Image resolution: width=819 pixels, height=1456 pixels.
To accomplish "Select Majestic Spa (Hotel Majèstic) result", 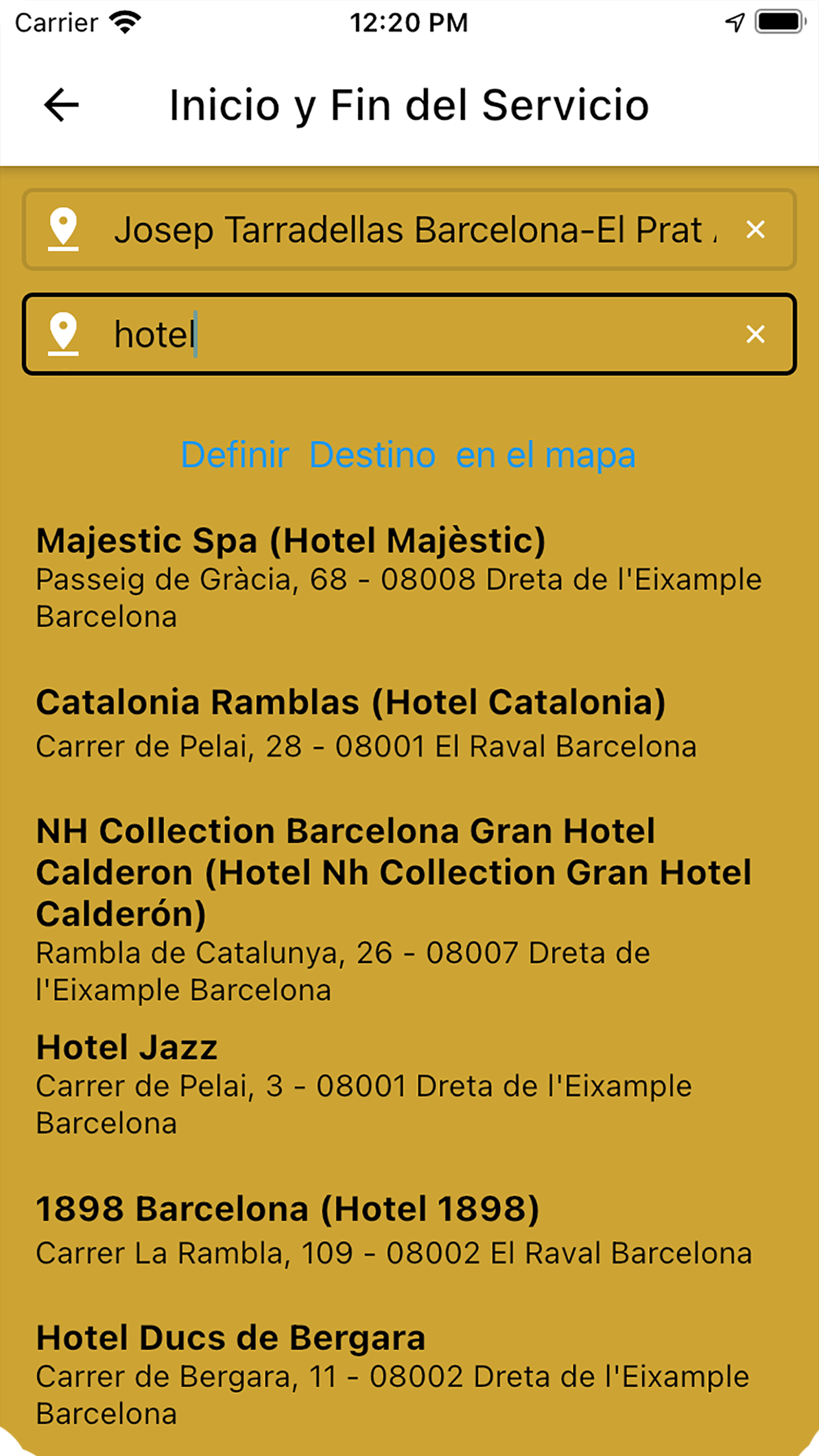I will pos(409,578).
